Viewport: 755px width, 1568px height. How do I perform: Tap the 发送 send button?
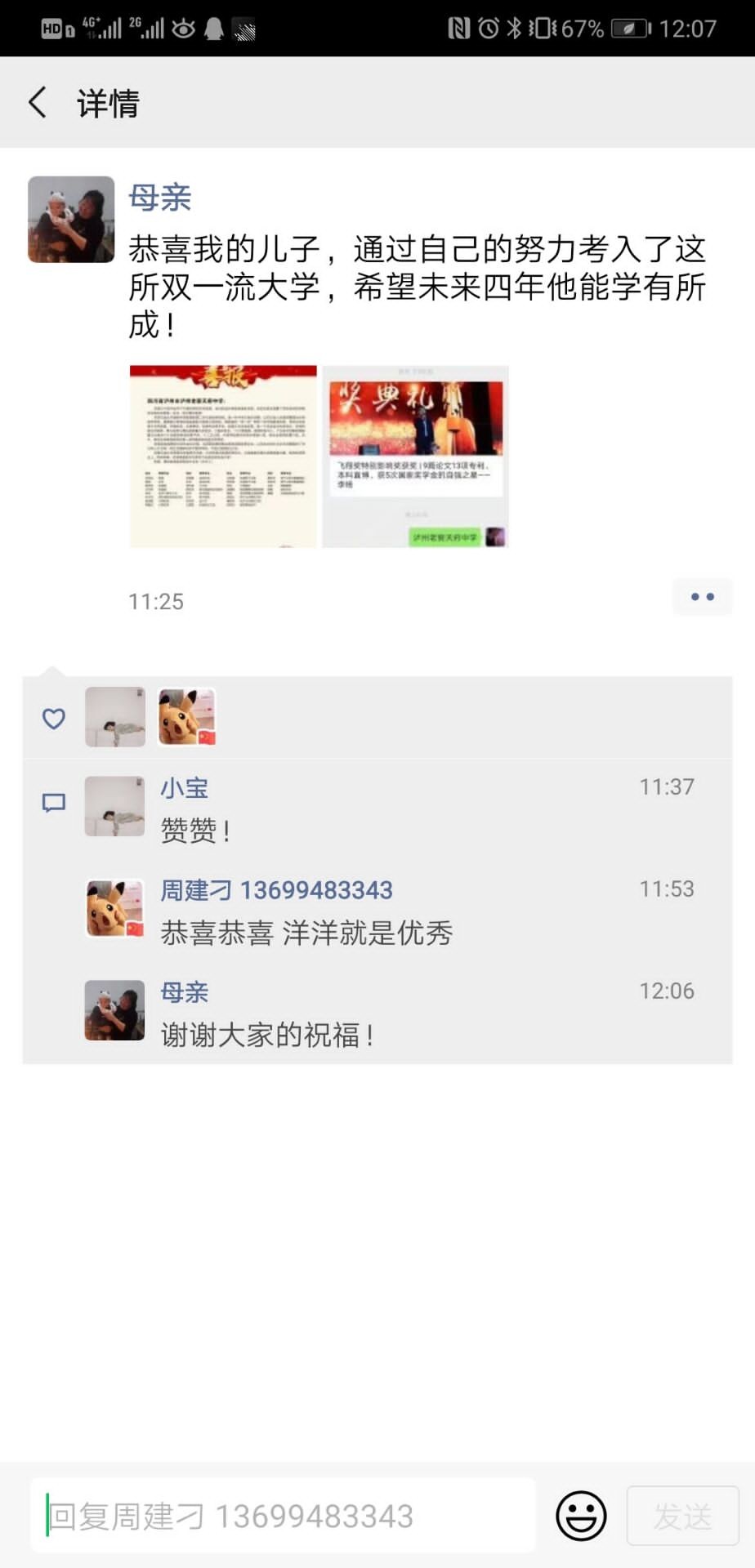point(682,1517)
